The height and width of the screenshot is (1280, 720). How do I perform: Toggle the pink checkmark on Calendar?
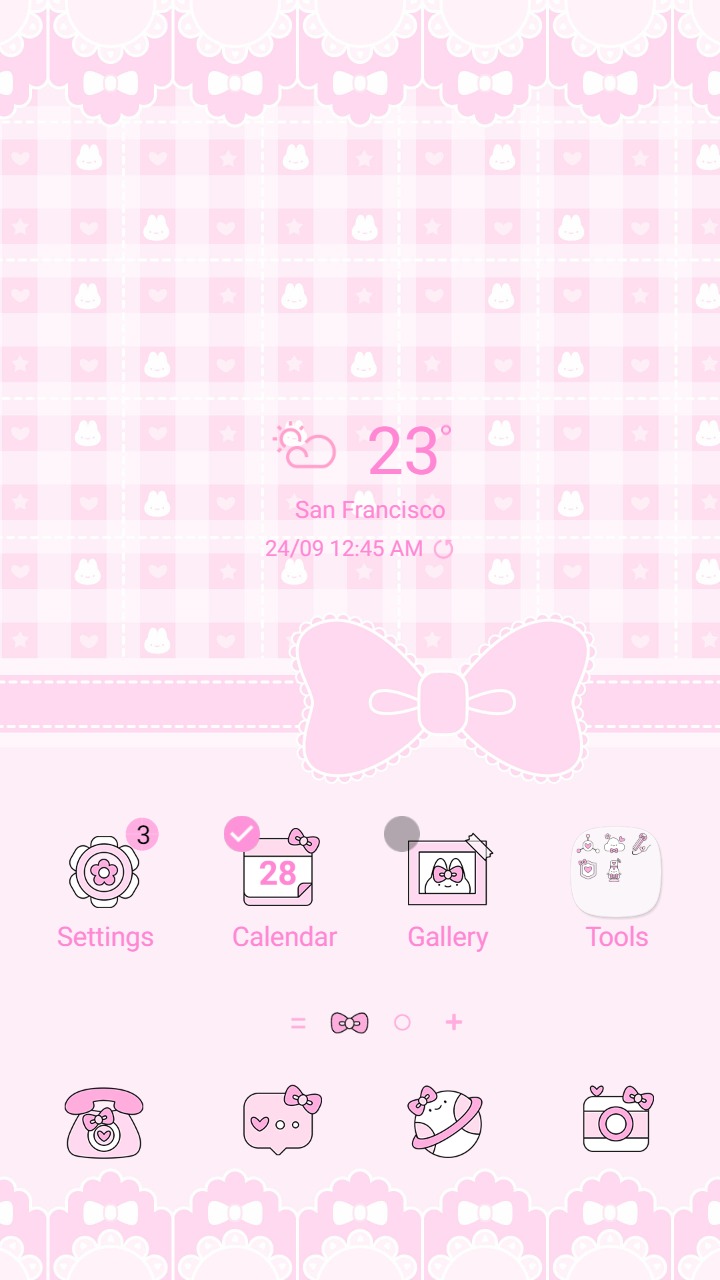tap(241, 833)
